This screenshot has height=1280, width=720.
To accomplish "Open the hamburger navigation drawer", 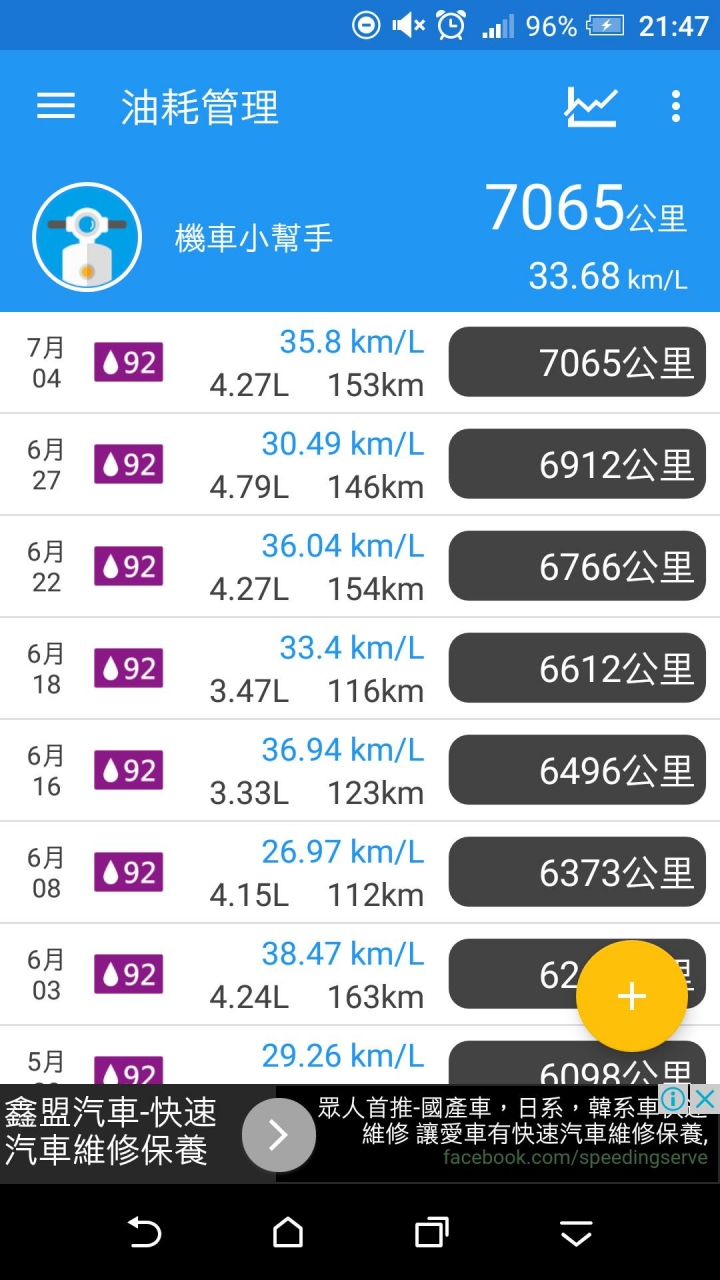I will tap(56, 107).
